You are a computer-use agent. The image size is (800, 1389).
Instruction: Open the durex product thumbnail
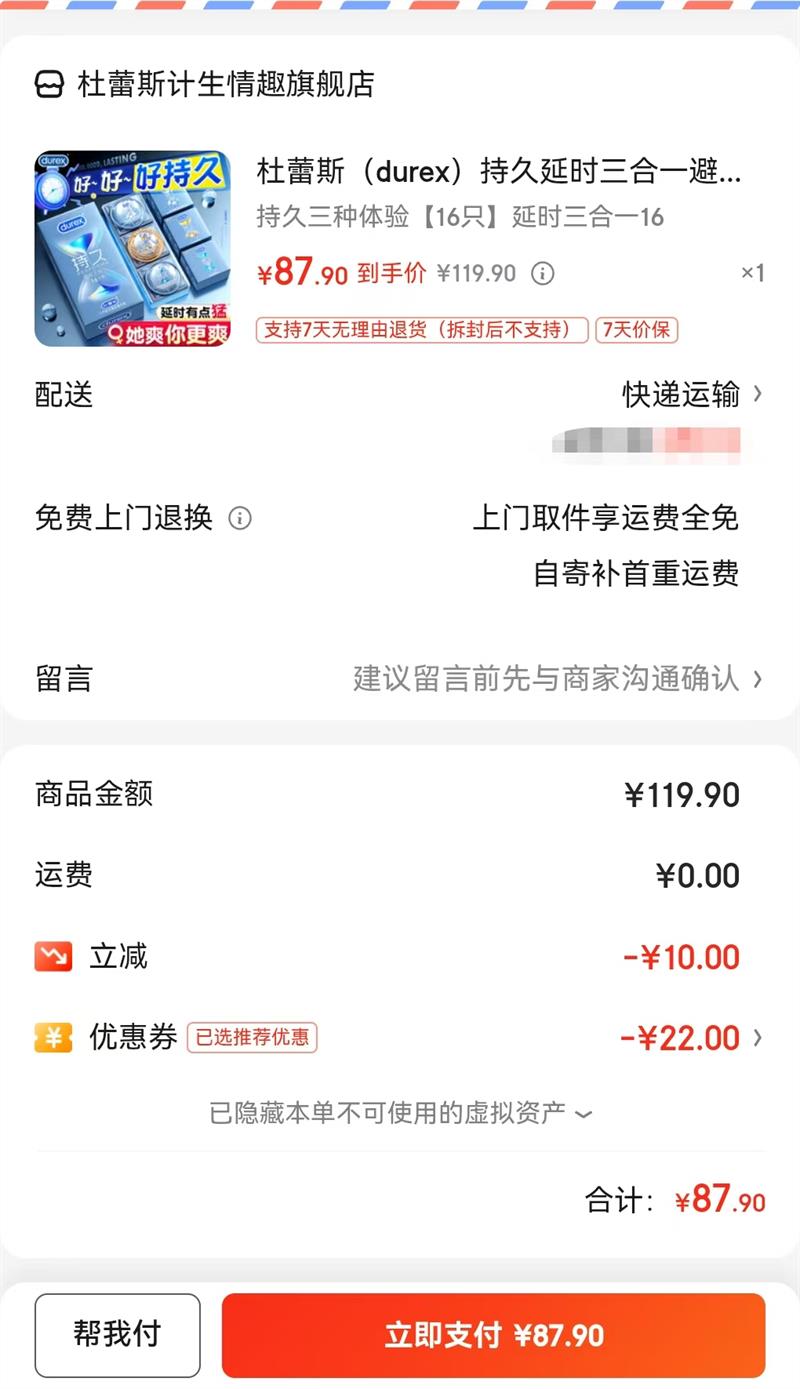pos(133,249)
